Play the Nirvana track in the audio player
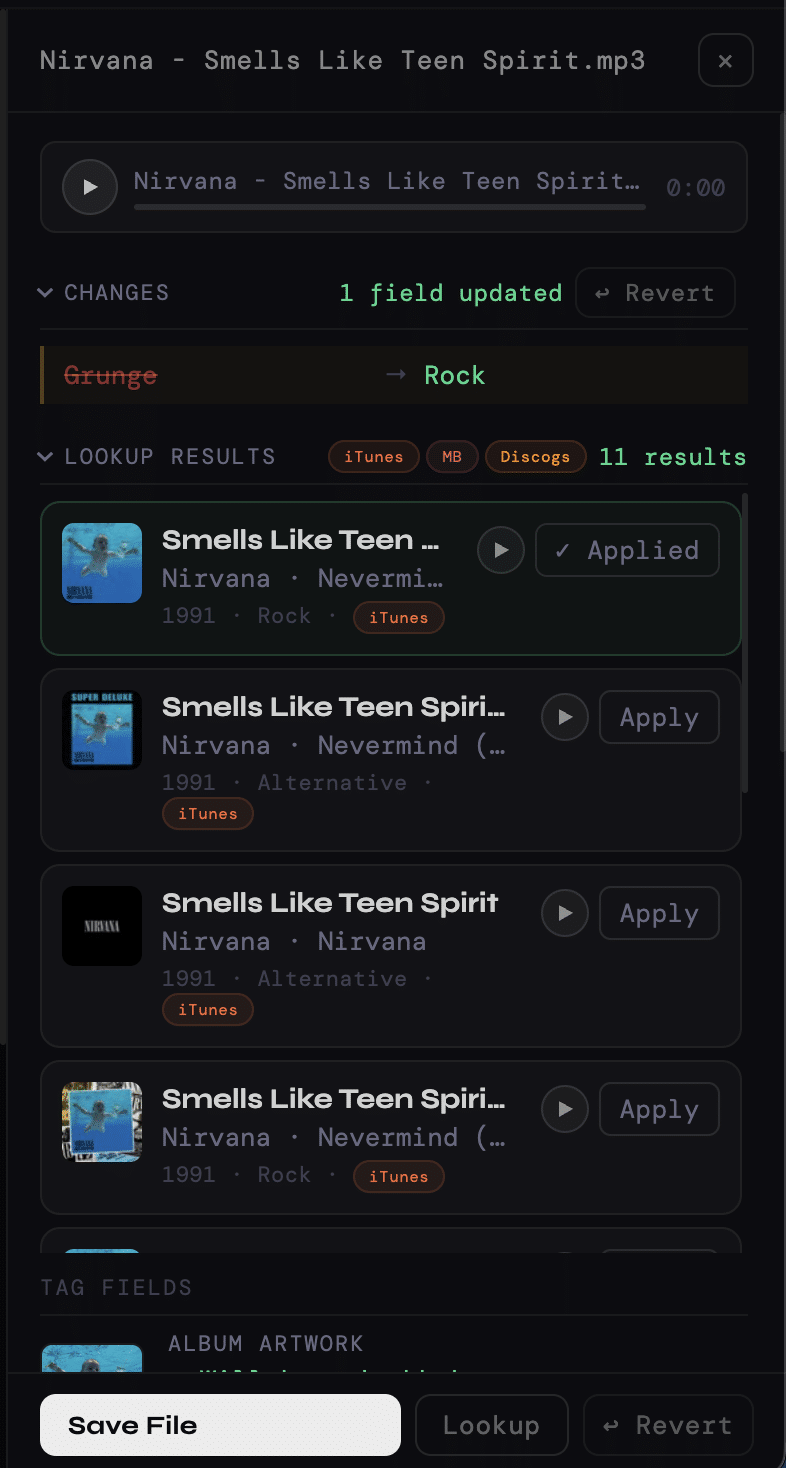The height and width of the screenshot is (1468, 786). pyautogui.click(x=90, y=187)
